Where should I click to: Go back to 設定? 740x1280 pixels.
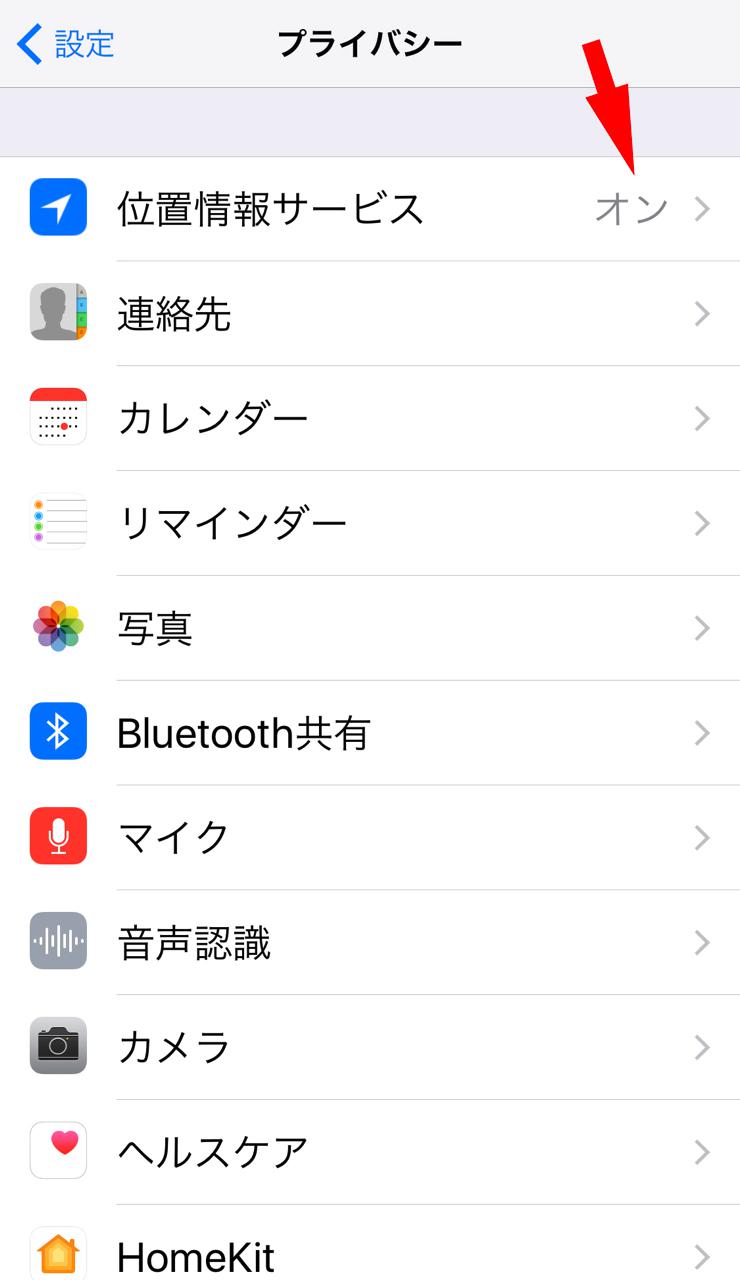coord(66,44)
